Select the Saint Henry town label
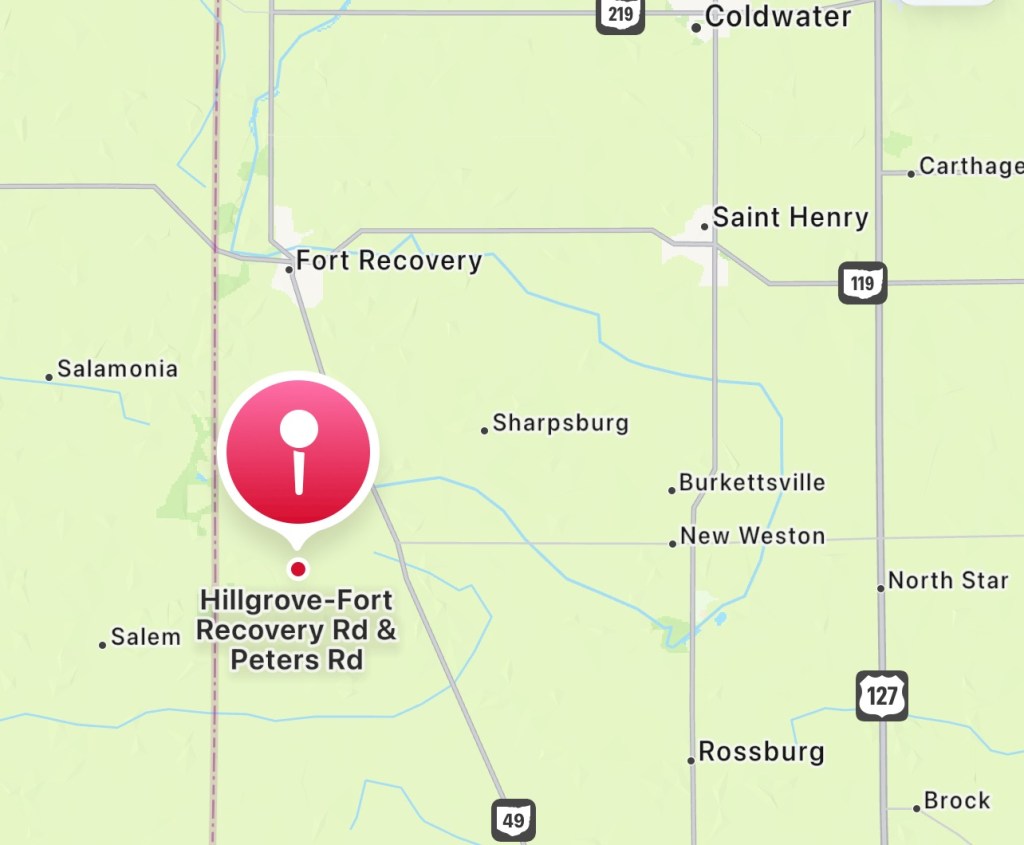Screen dimensions: 1024x845 pos(789,218)
